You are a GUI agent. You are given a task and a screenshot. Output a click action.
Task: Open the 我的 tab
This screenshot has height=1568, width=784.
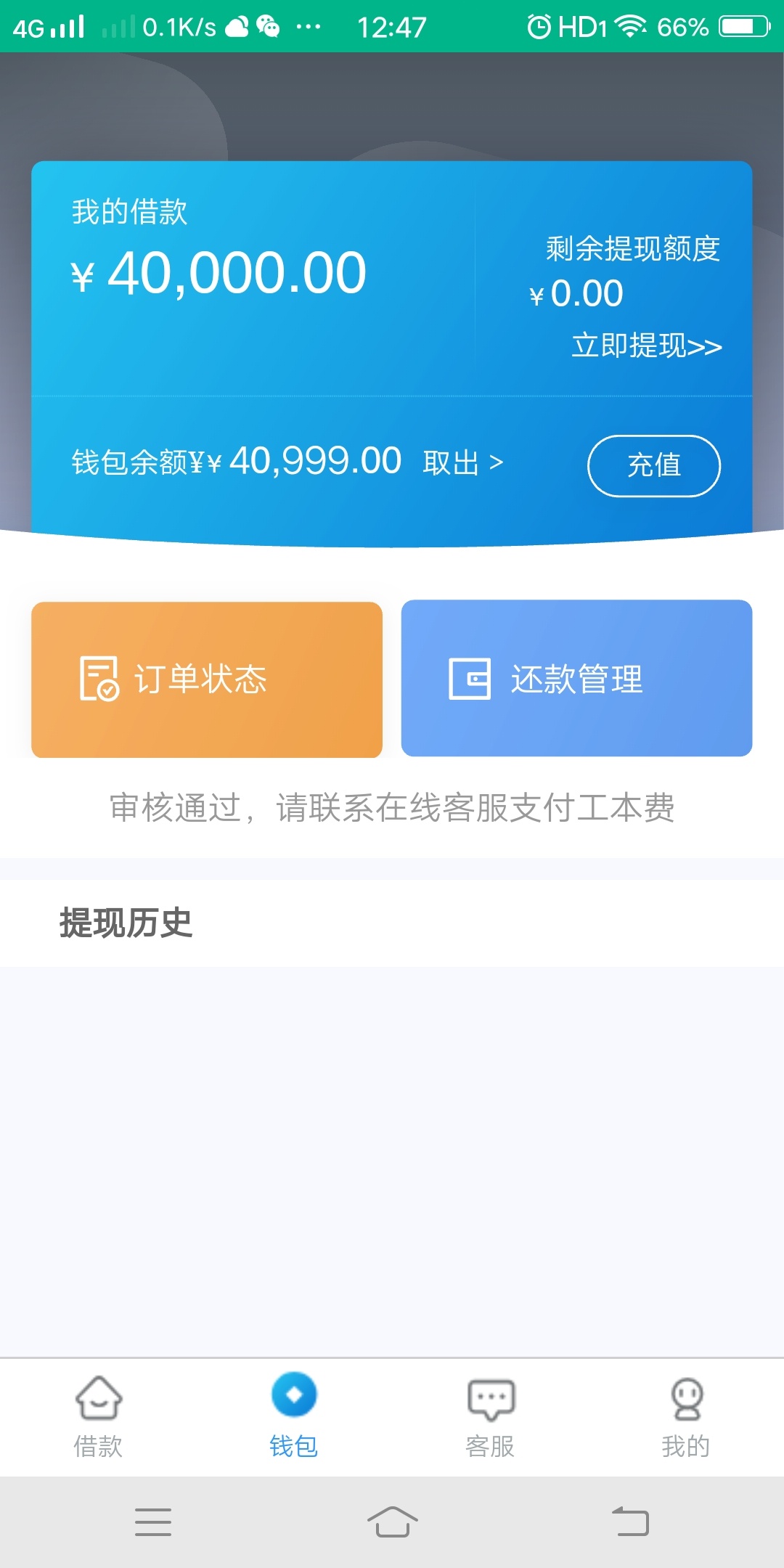686,1416
